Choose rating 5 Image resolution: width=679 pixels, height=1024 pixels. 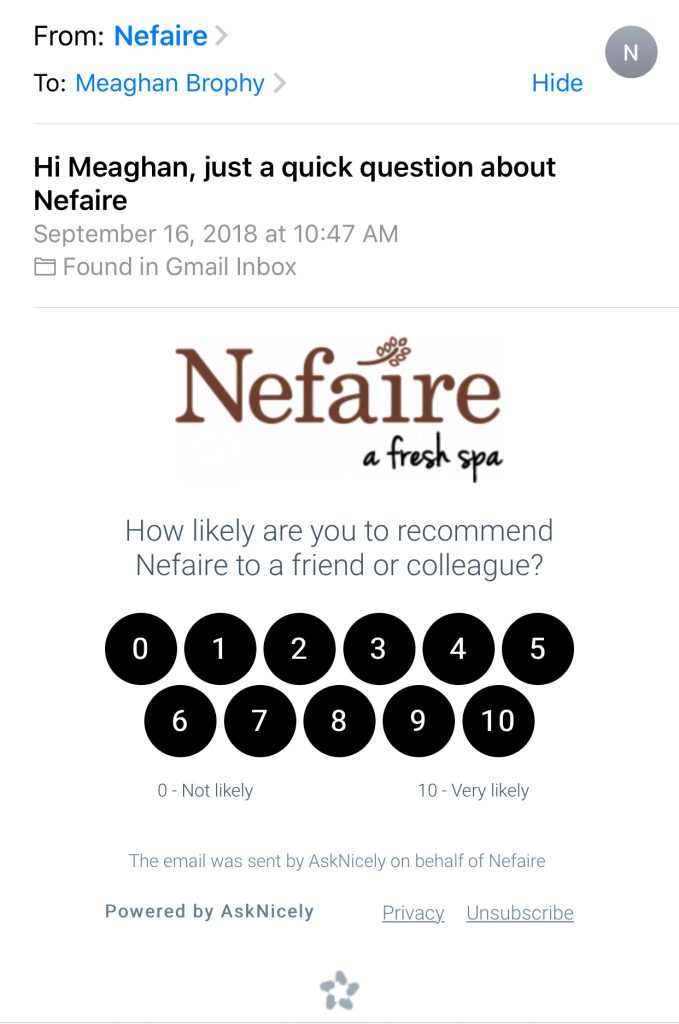(537, 649)
